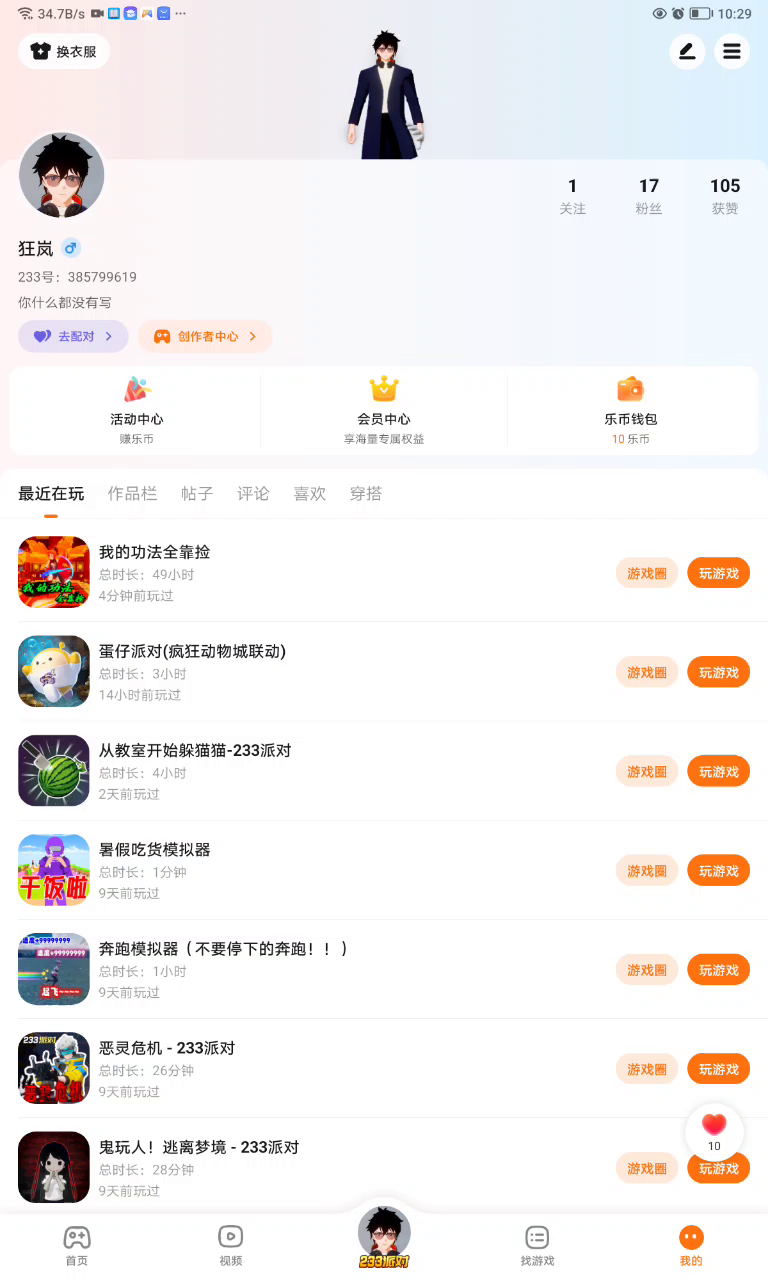The height and width of the screenshot is (1280, 768).
Task: Open 创作者中心 creator center
Action: [x=205, y=337]
